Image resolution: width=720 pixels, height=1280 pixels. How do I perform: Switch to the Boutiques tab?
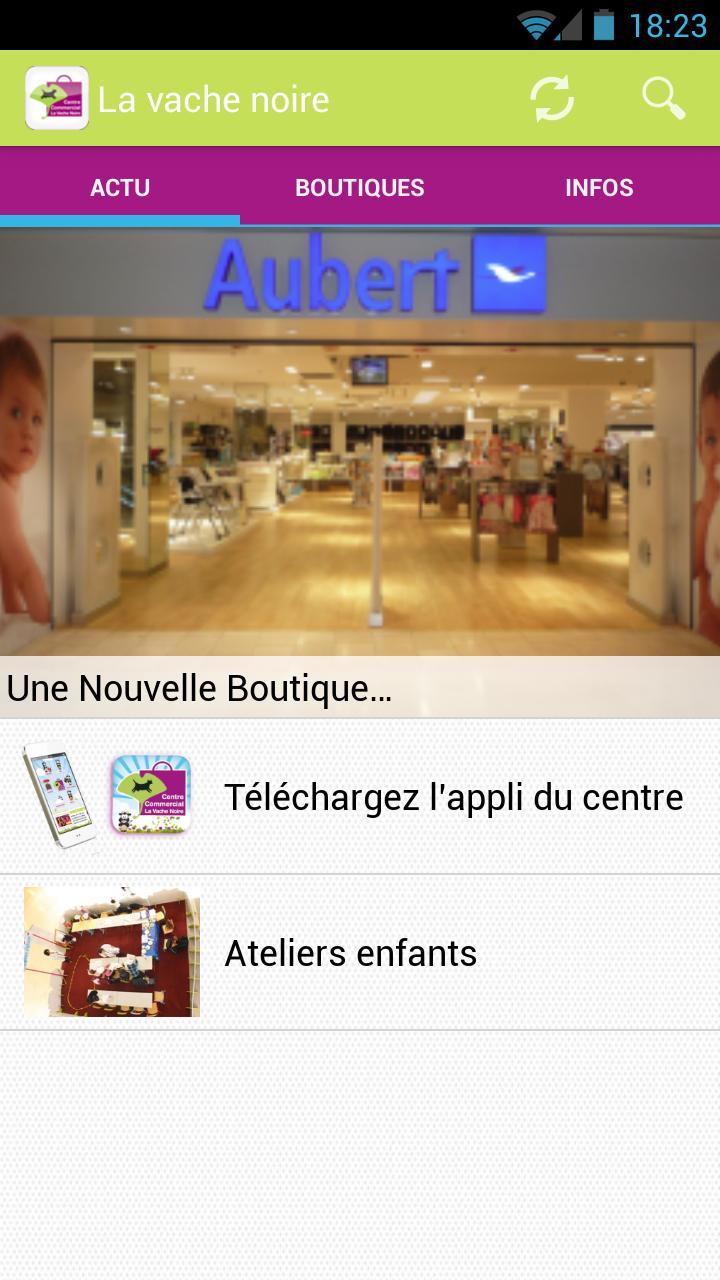click(x=360, y=188)
